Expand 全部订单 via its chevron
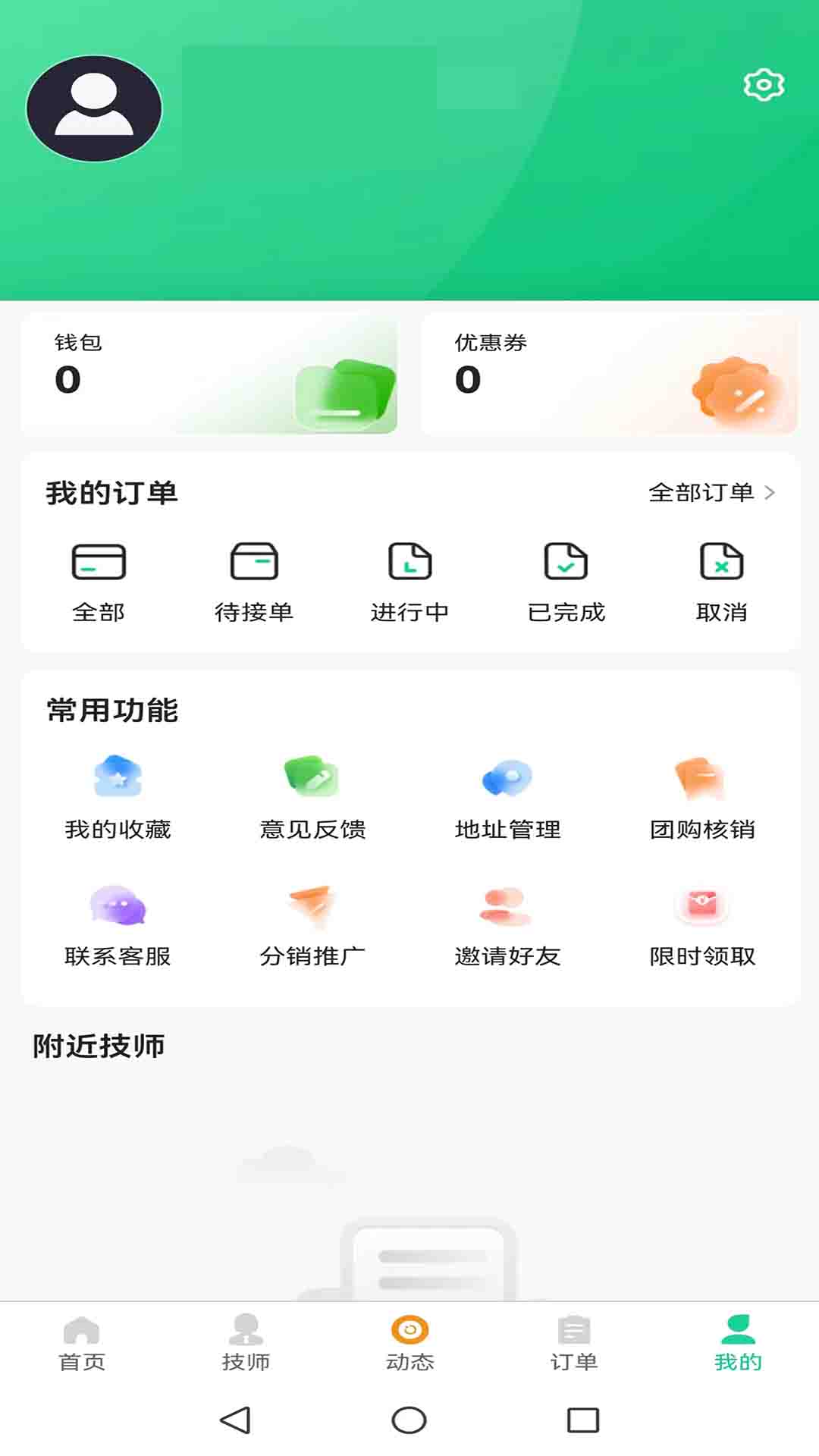This screenshot has height=1456, width=819. tap(771, 492)
